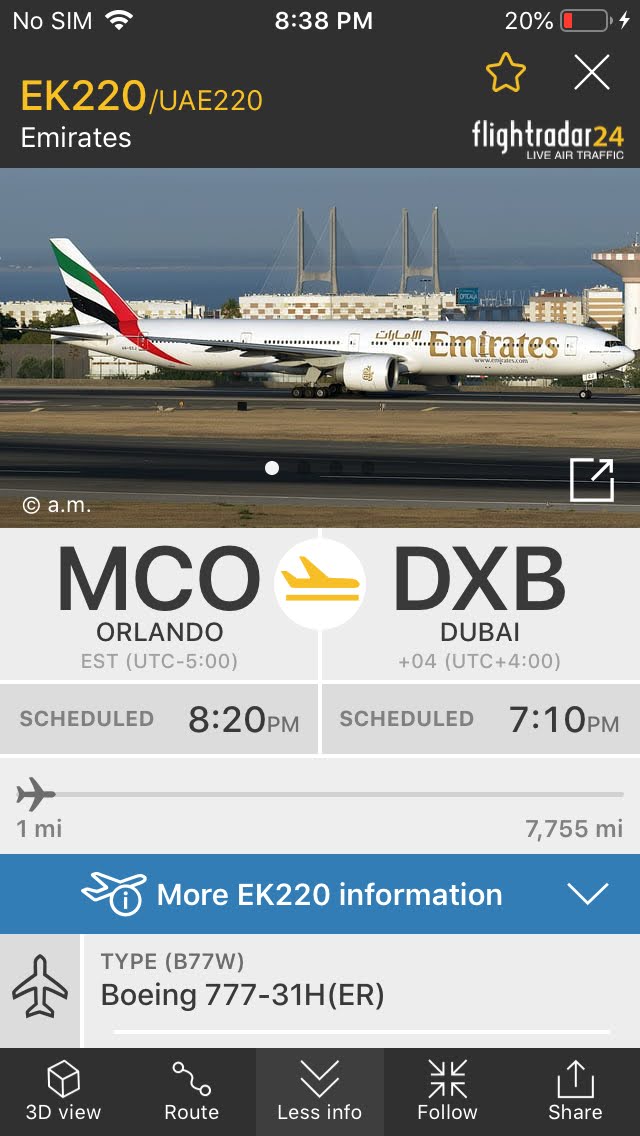Viewport: 640px width, 1136px height.
Task: Open the aircraft photo in full view
Action: point(591,480)
